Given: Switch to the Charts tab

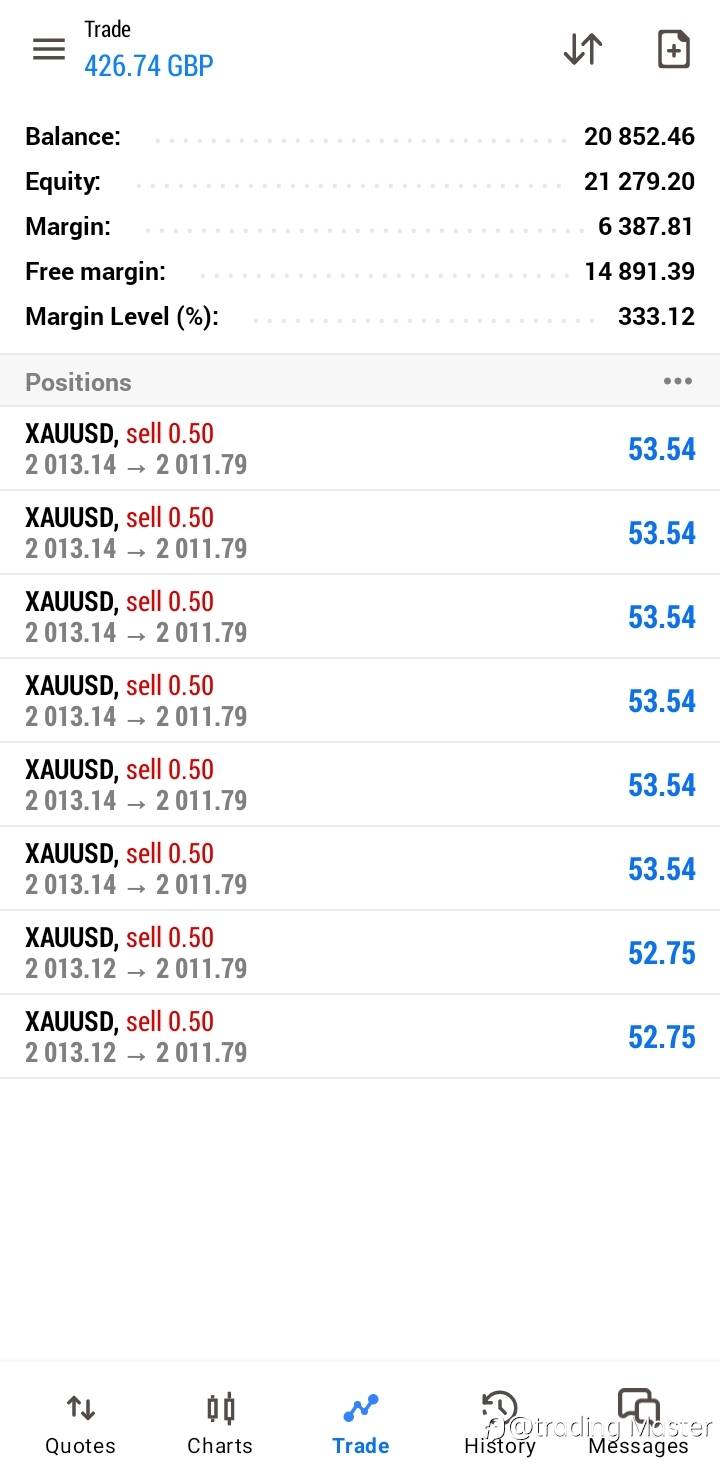Looking at the screenshot, I should 220,1424.
